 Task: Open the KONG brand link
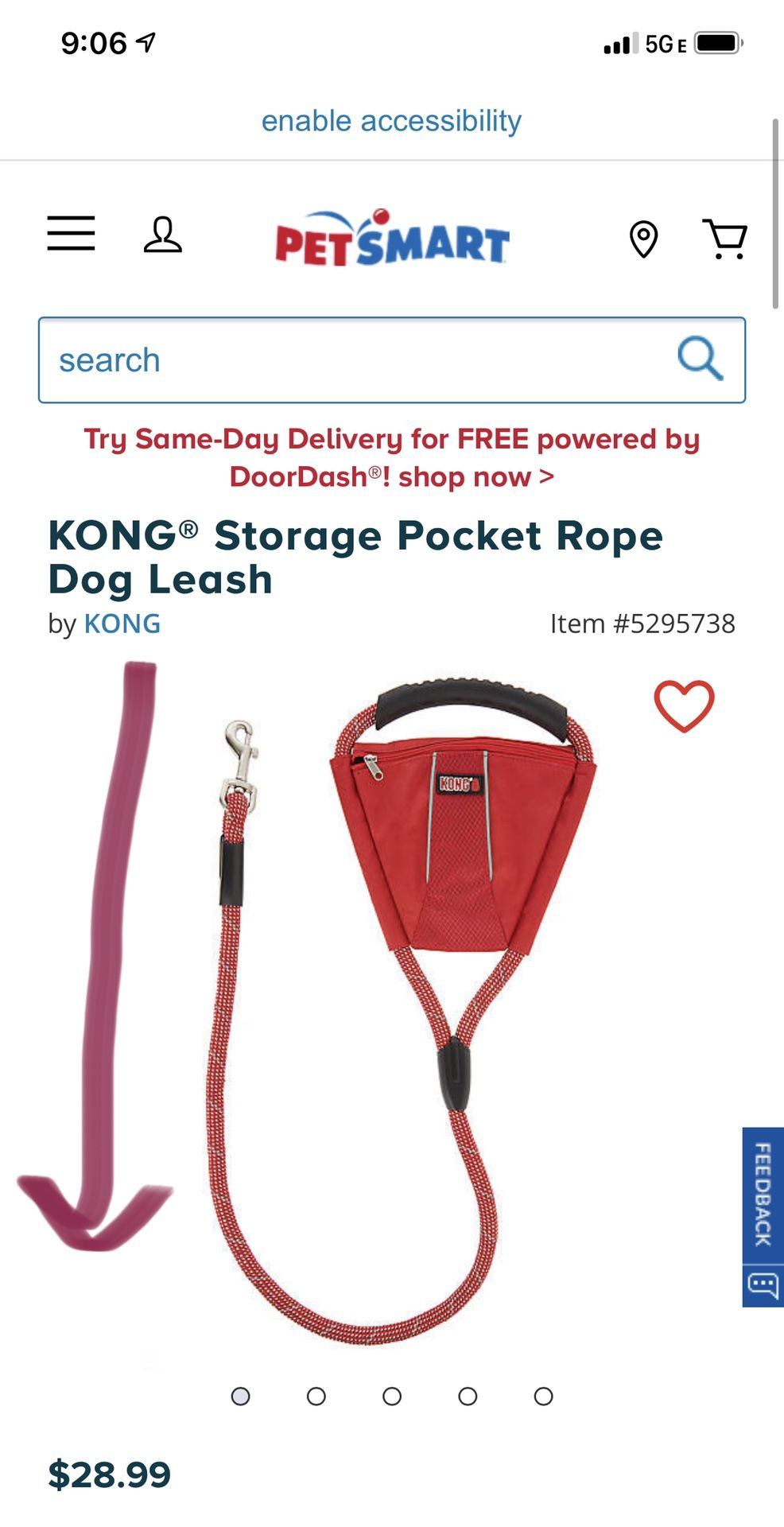122,624
